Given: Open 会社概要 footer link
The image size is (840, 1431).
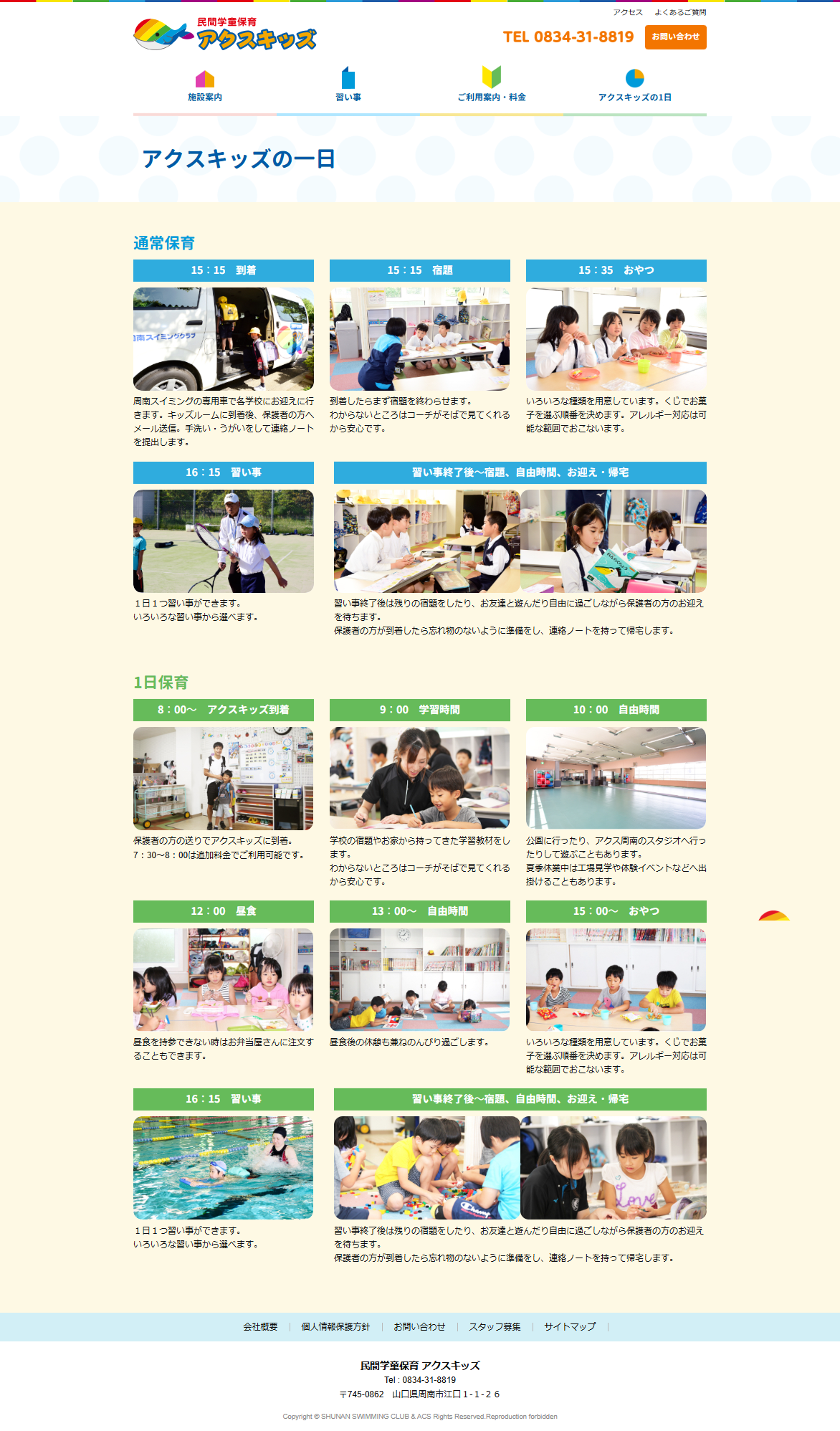Looking at the screenshot, I should click(260, 1327).
